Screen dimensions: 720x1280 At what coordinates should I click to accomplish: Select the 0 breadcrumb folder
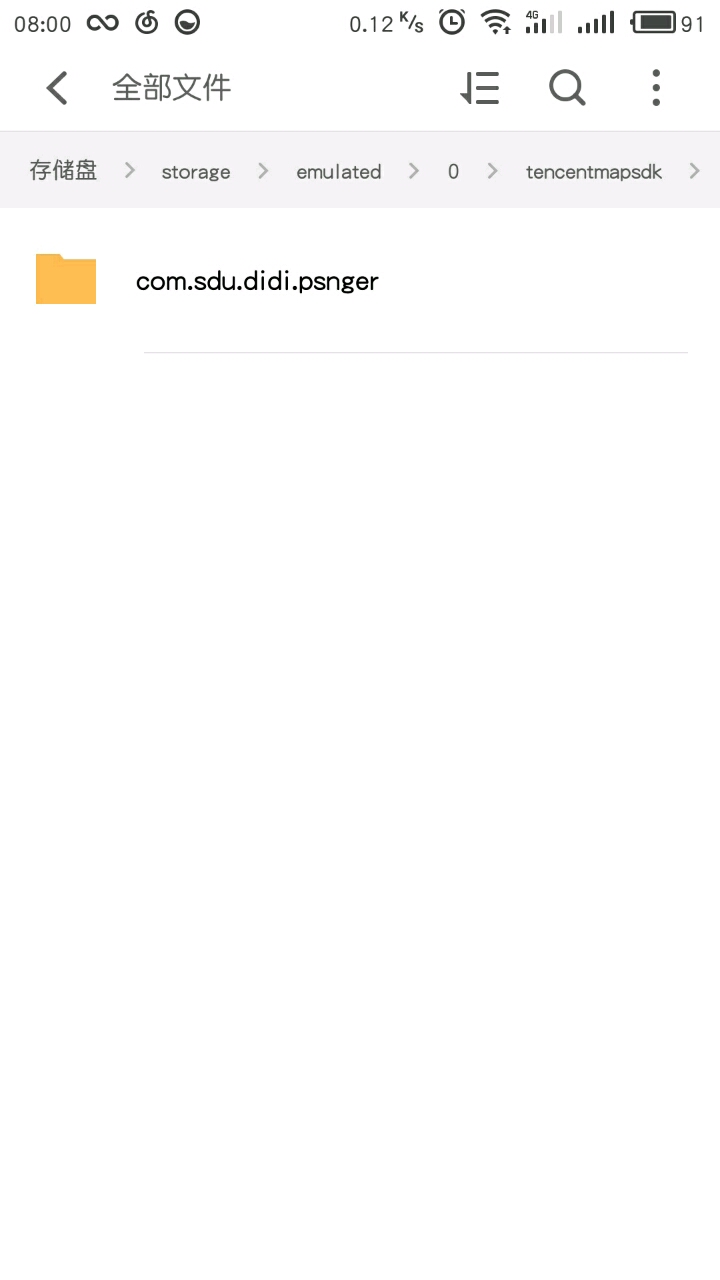tap(453, 171)
